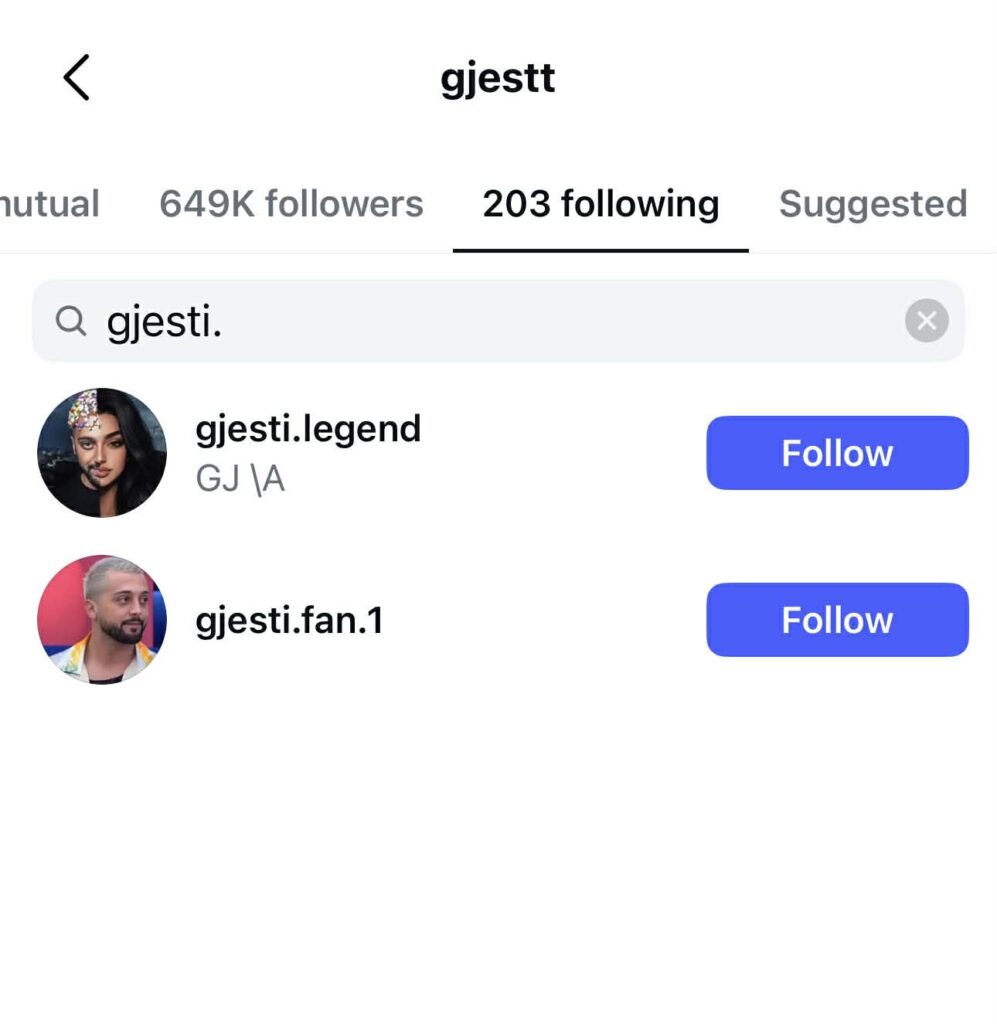Image resolution: width=997 pixels, height=1024 pixels.
Task: Switch to the 649K followers tab
Action: 291,204
